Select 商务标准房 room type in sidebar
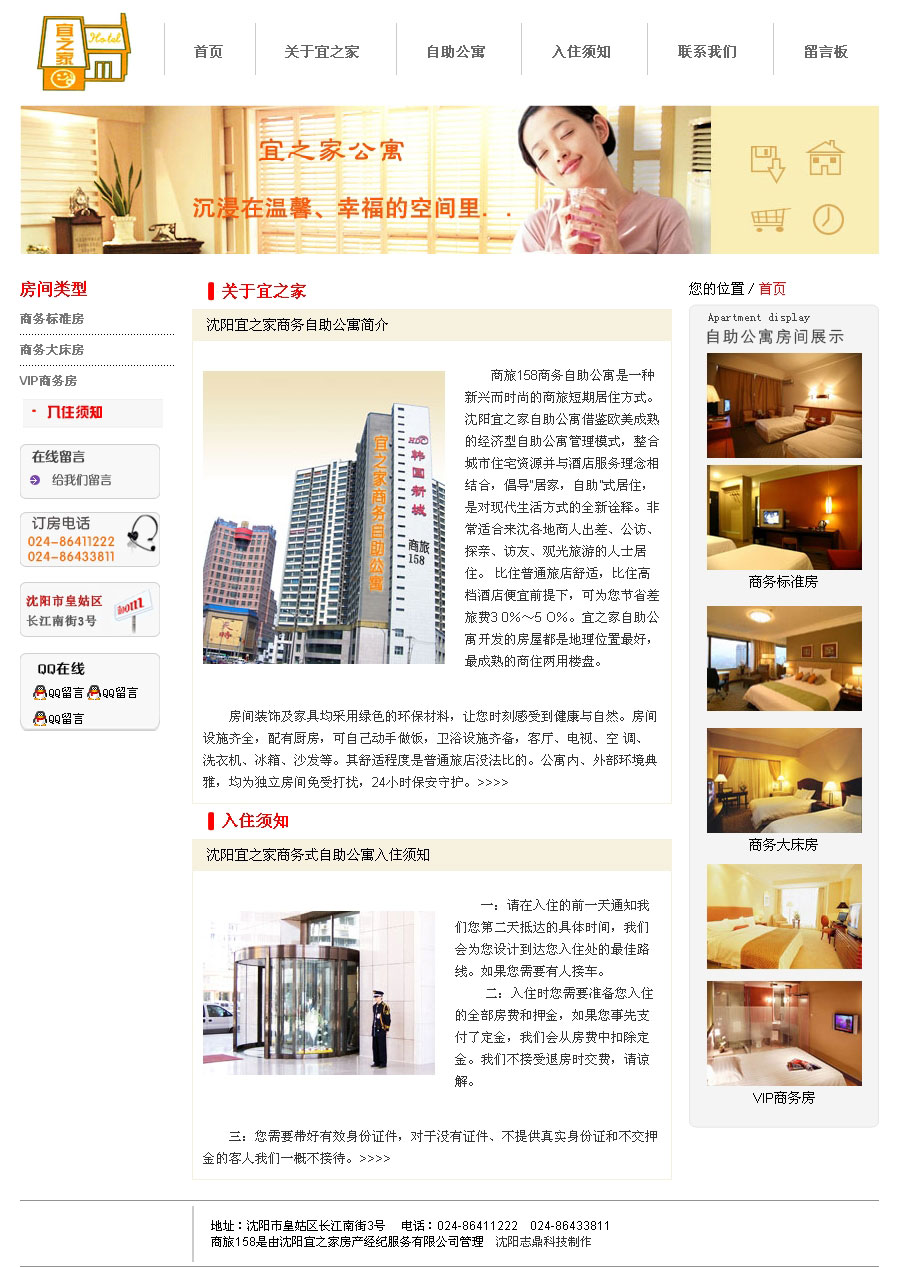The image size is (900, 1268). (x=52, y=319)
